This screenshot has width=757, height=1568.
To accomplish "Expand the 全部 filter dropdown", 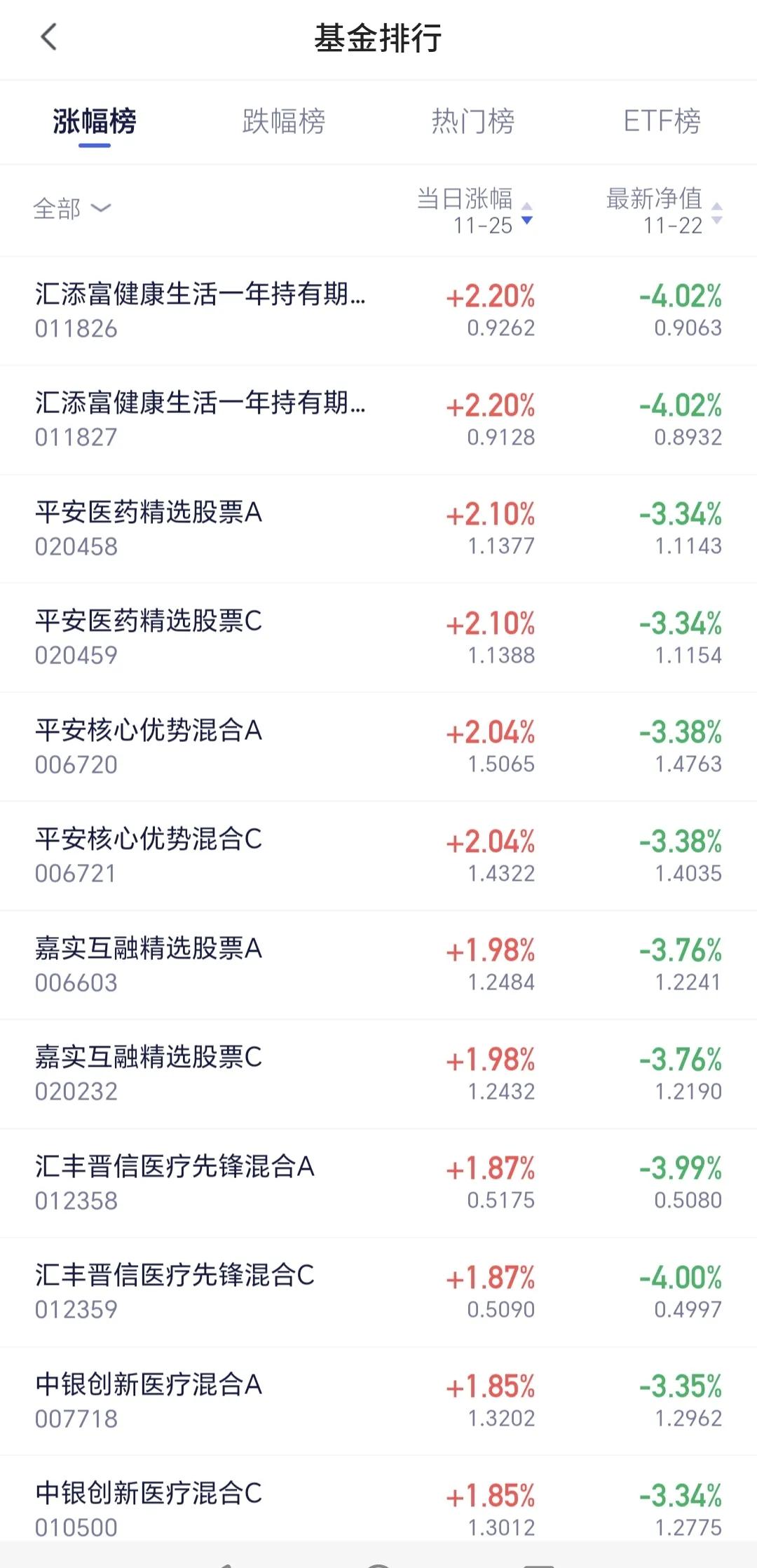I will tap(72, 208).
